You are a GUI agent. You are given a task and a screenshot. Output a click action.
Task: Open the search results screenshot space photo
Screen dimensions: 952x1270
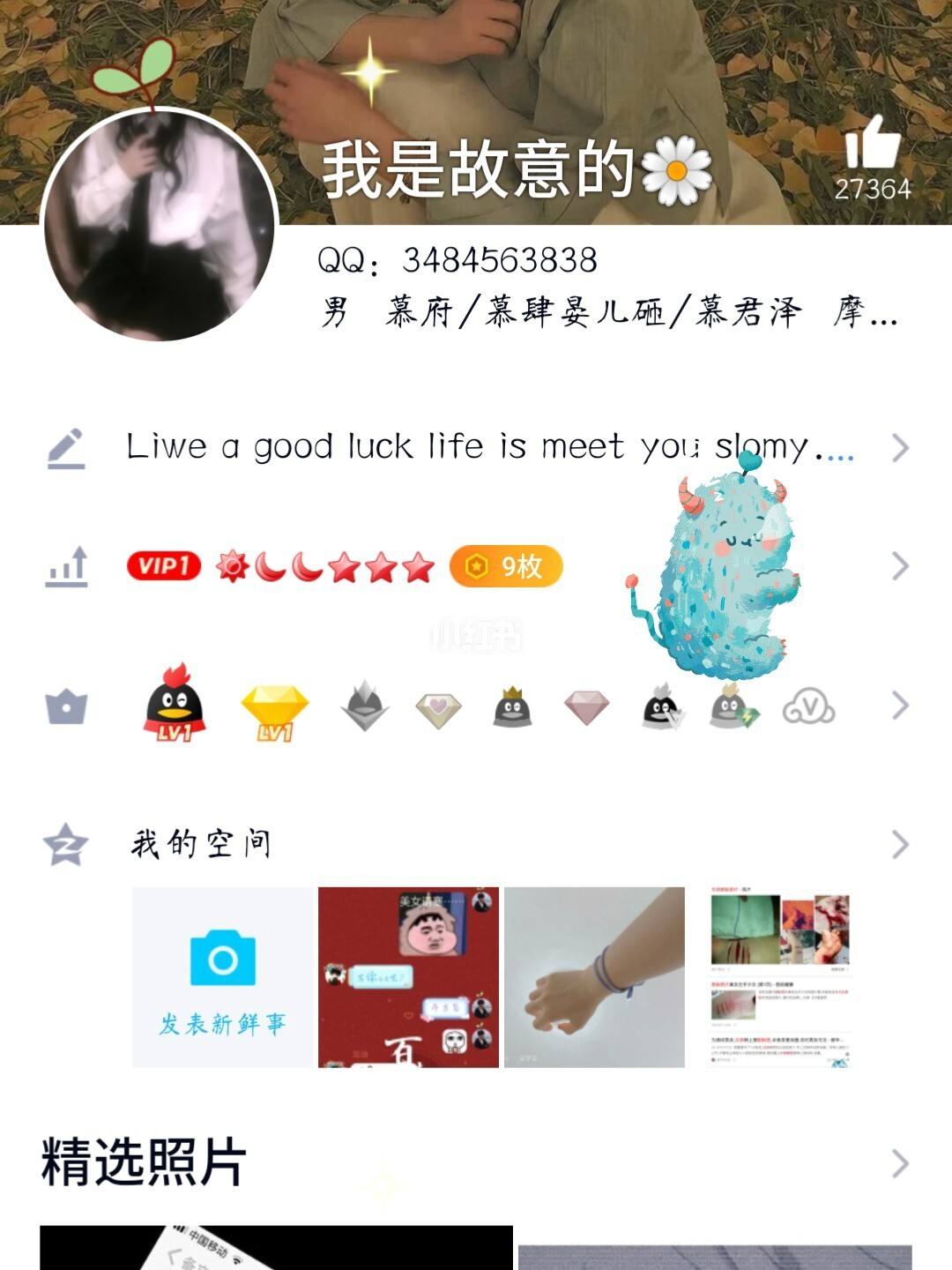779,977
